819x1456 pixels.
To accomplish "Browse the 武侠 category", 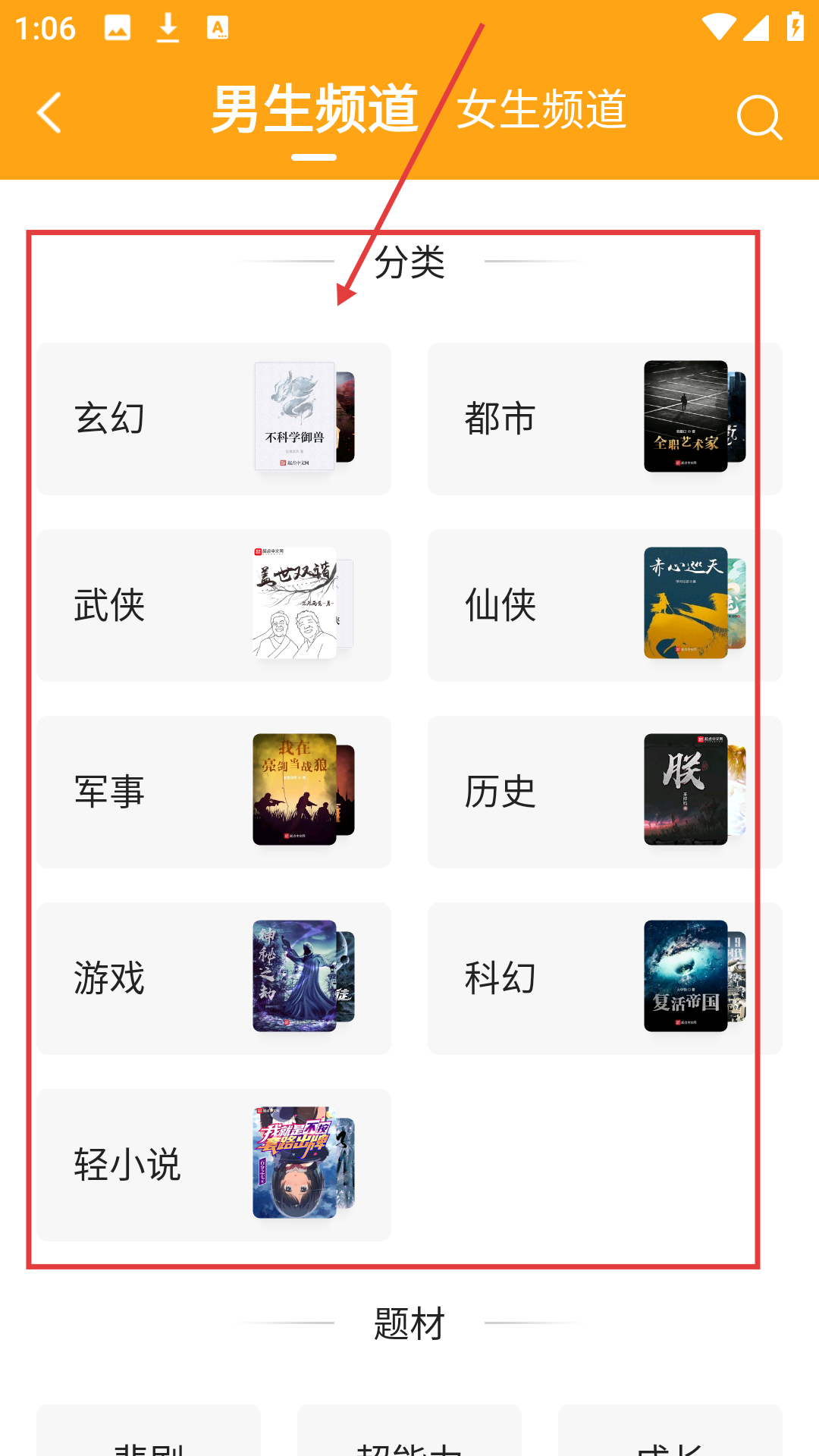I will point(214,605).
